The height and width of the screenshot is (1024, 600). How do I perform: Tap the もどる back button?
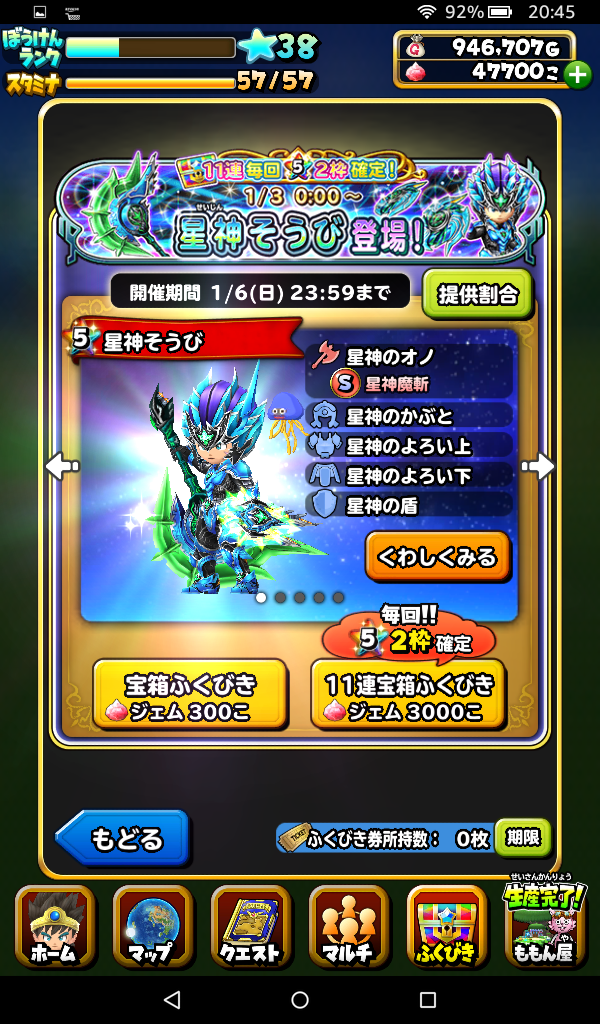click(x=123, y=838)
